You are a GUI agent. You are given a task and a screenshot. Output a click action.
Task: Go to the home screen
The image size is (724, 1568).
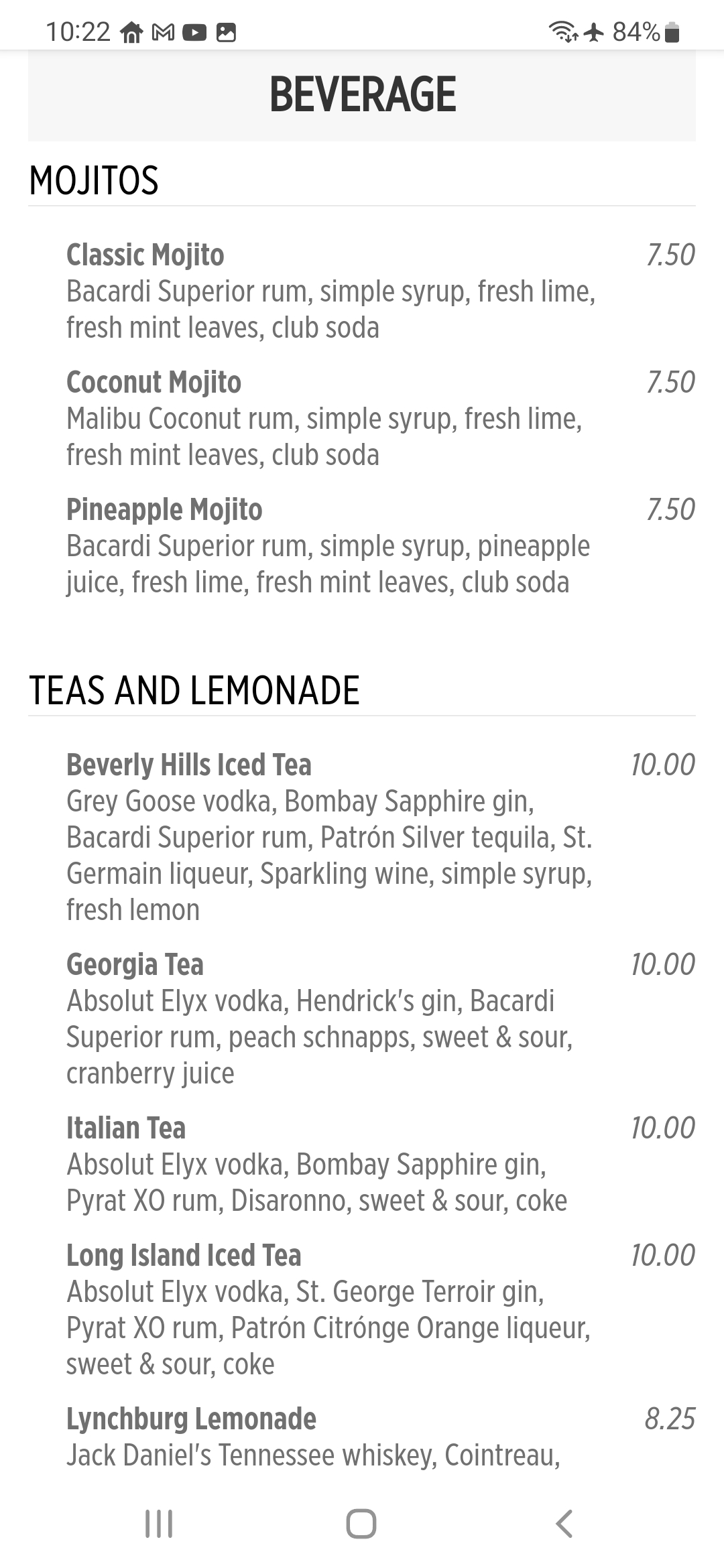(x=361, y=1524)
